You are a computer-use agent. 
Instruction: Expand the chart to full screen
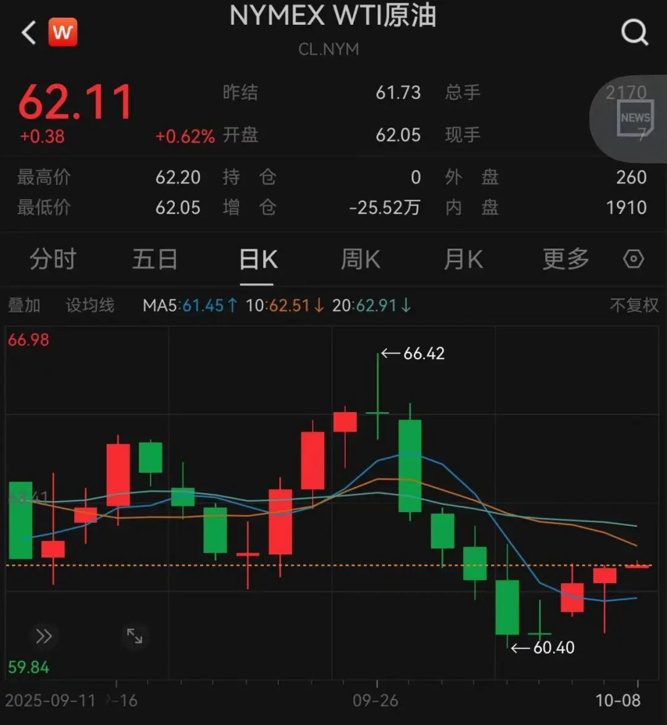134,636
